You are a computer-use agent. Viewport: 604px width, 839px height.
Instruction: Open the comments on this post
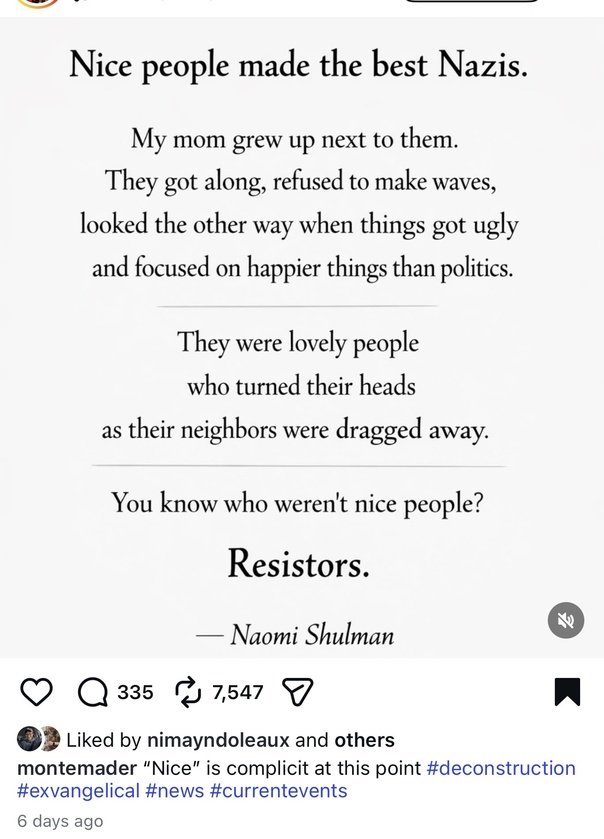pos(93,692)
